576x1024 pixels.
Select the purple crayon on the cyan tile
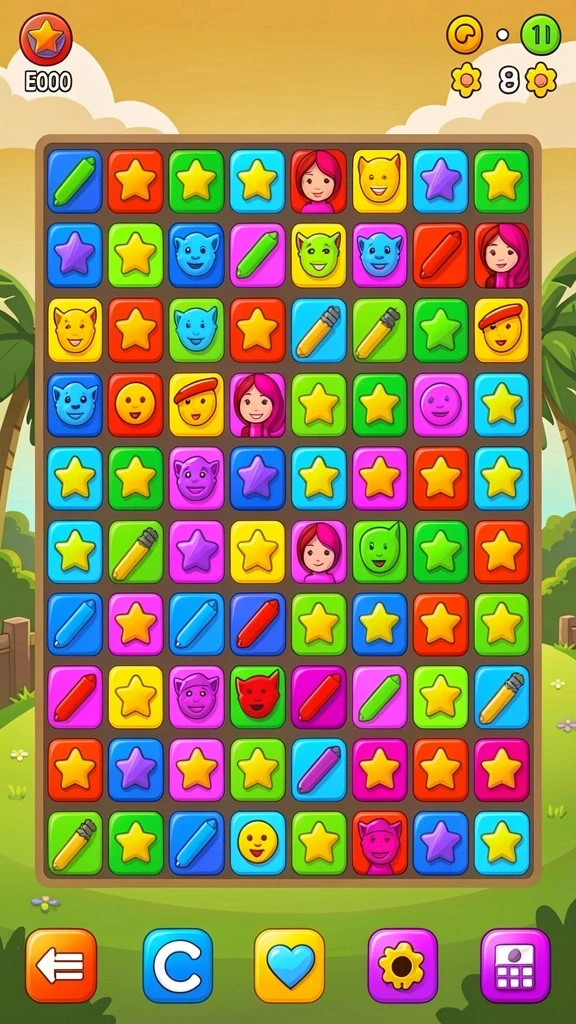319,769
